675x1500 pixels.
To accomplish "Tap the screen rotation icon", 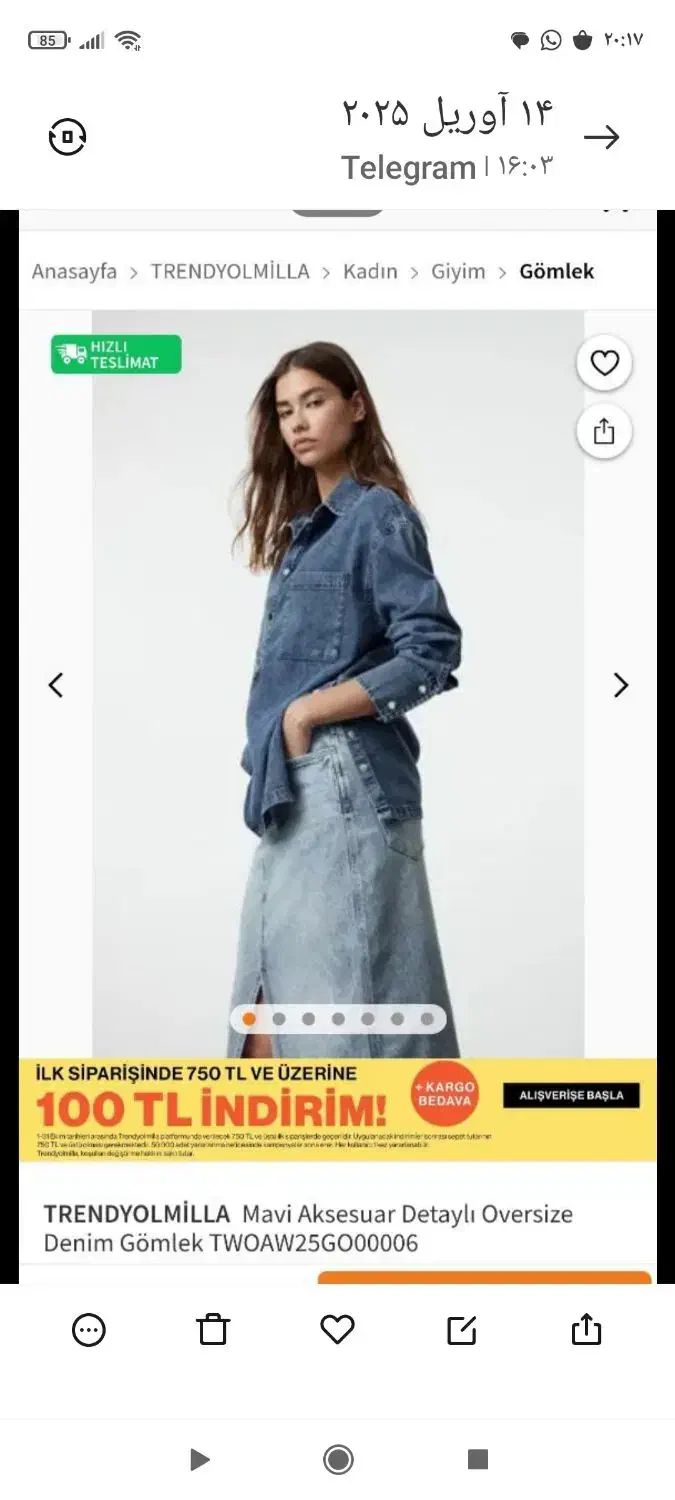I will click(68, 137).
